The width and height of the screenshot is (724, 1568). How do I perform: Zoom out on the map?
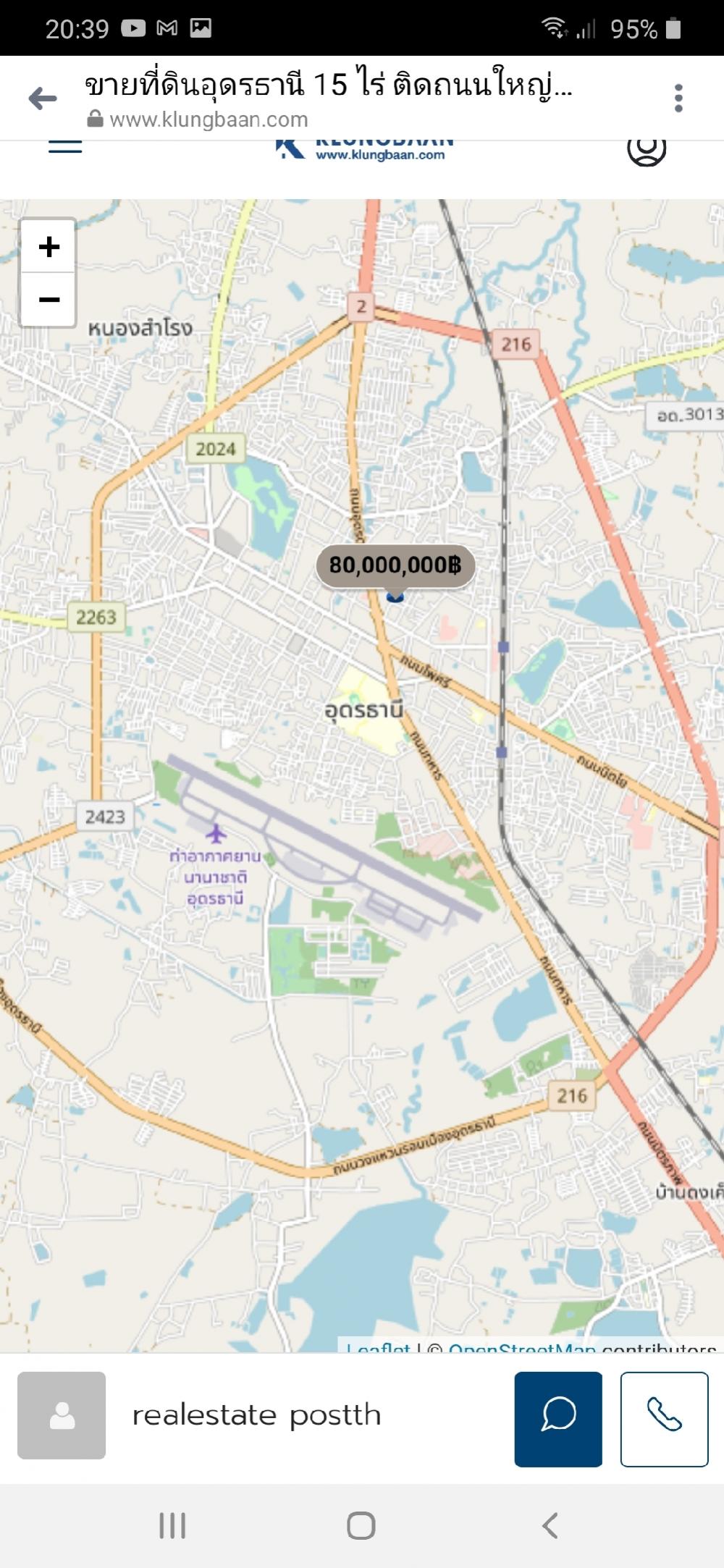pos(49,299)
